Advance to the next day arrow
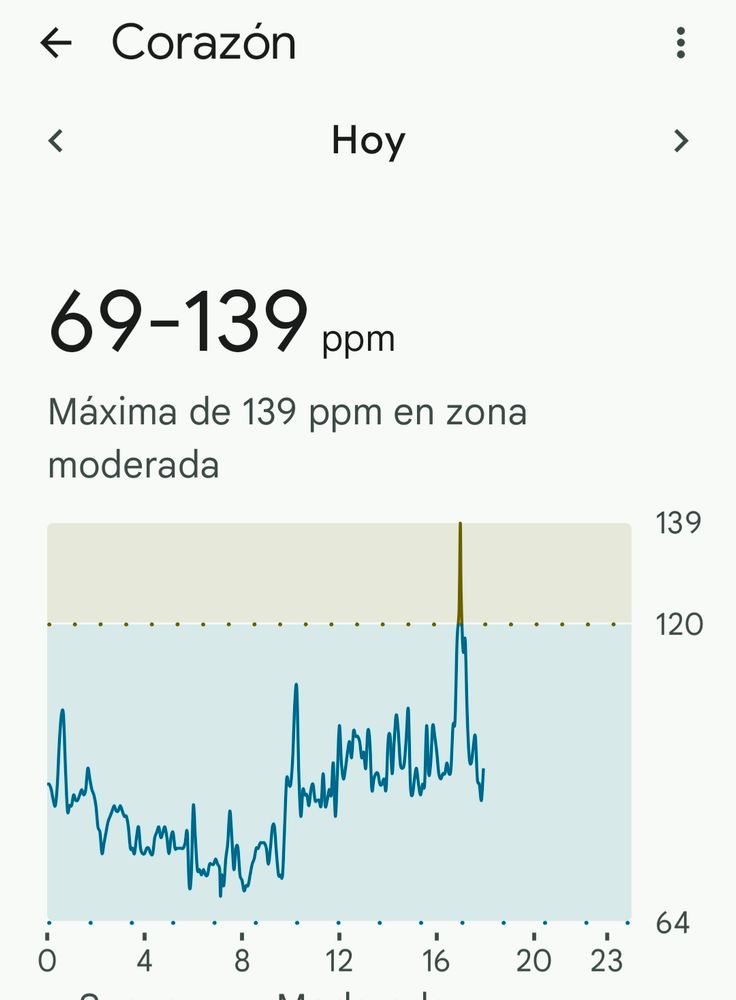Viewport: 736px width, 1000px height. (x=681, y=141)
